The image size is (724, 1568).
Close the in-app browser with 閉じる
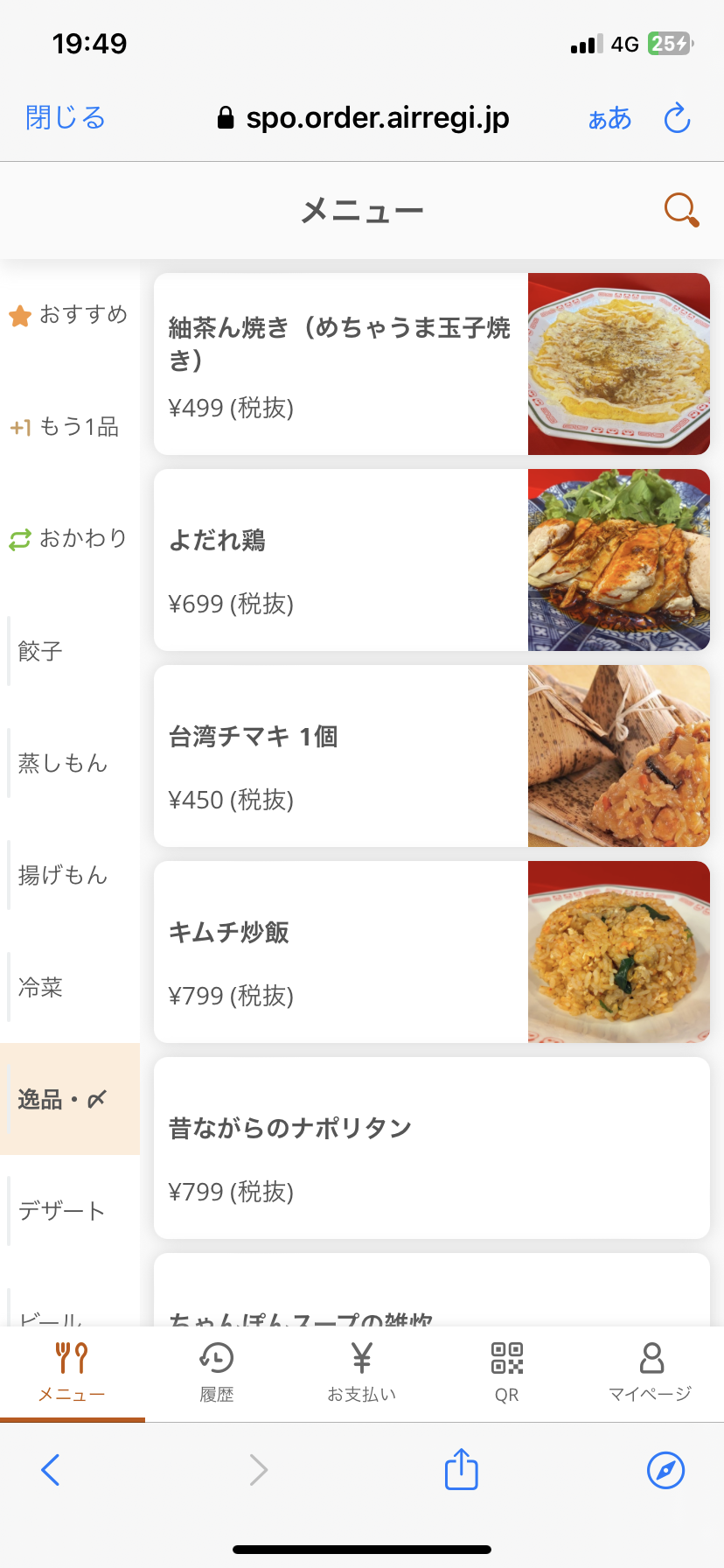(x=66, y=118)
